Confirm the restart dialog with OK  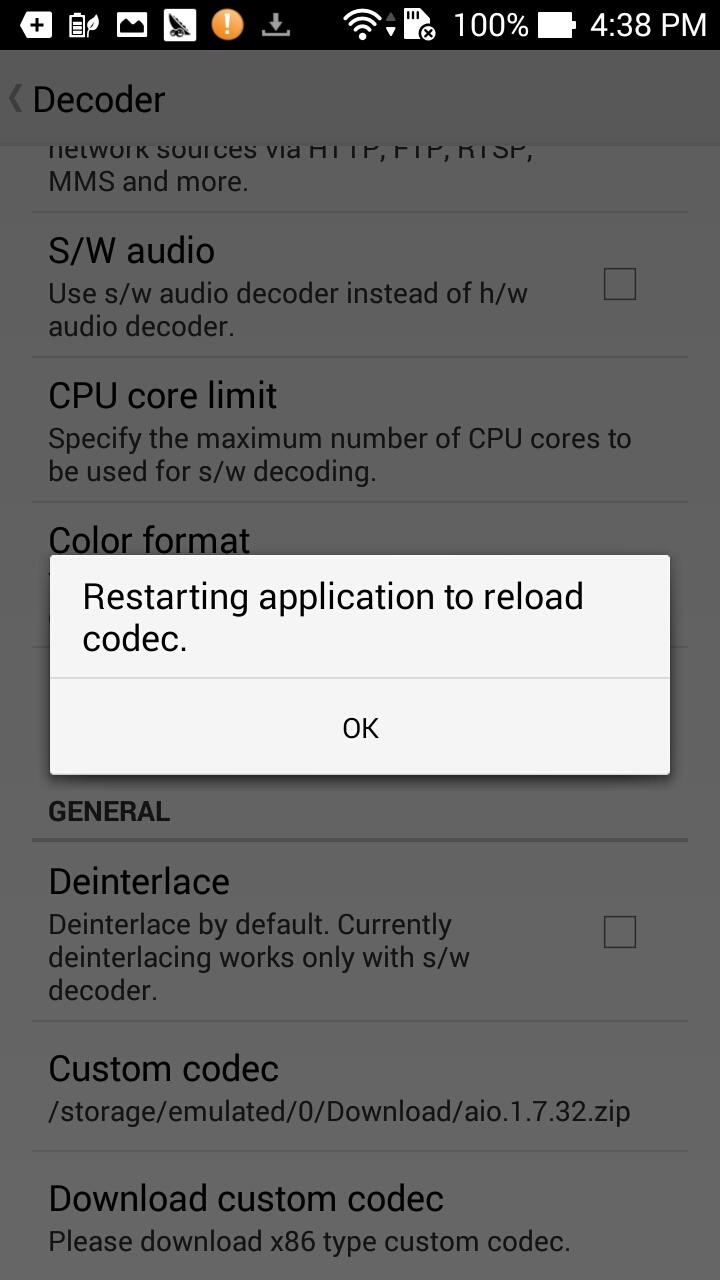click(x=360, y=727)
